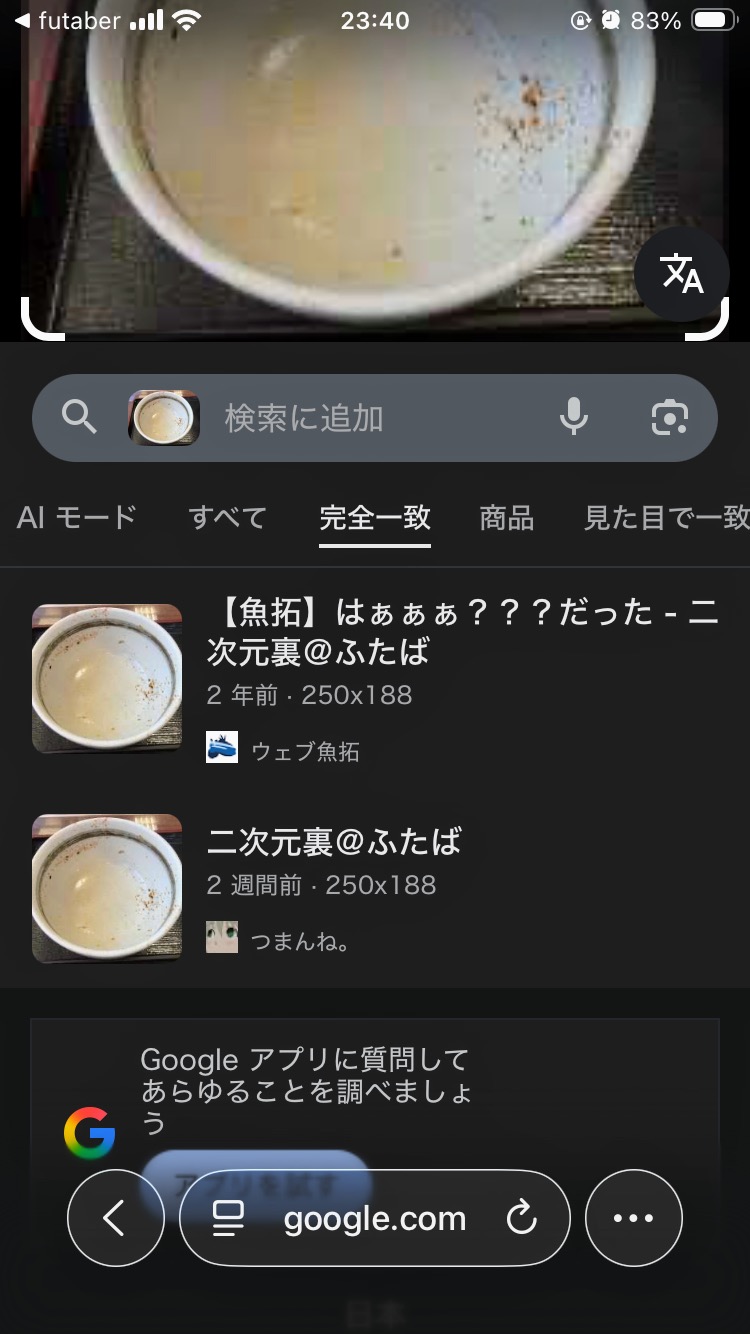Select the 完全一致 tab

pyautogui.click(x=375, y=517)
